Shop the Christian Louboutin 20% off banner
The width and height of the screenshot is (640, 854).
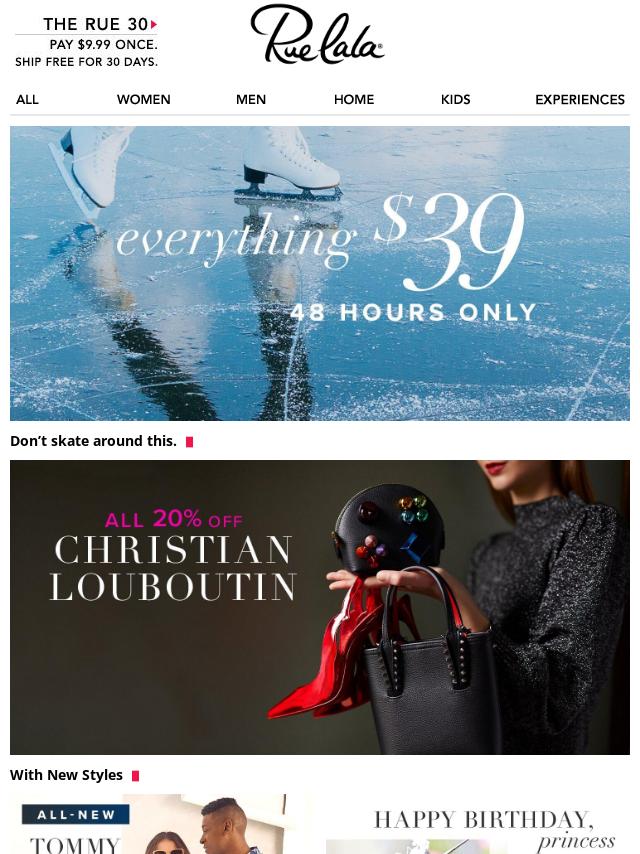(x=320, y=607)
